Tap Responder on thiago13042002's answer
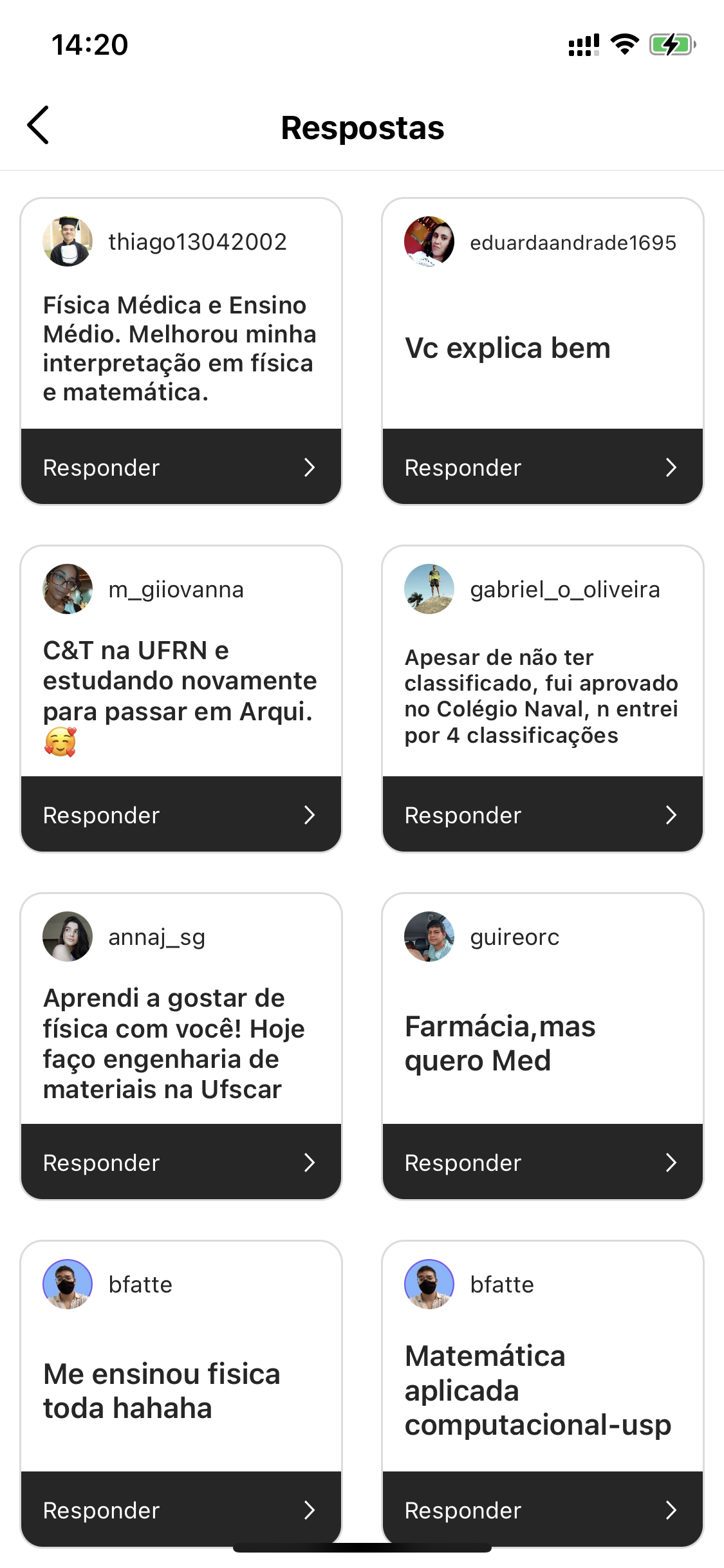724x1568 pixels. [x=181, y=467]
